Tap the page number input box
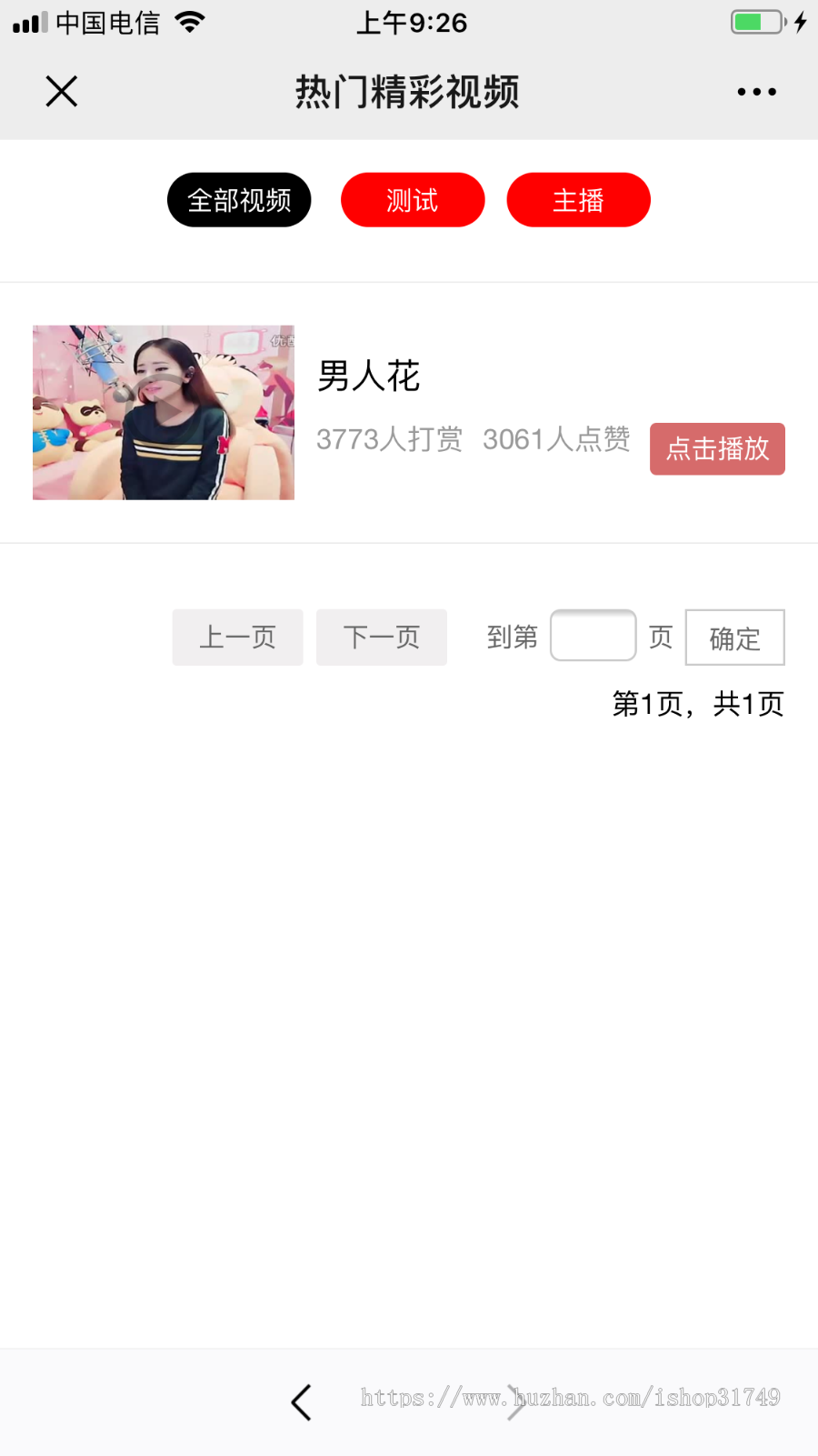This screenshot has width=818, height=1456. [x=593, y=636]
